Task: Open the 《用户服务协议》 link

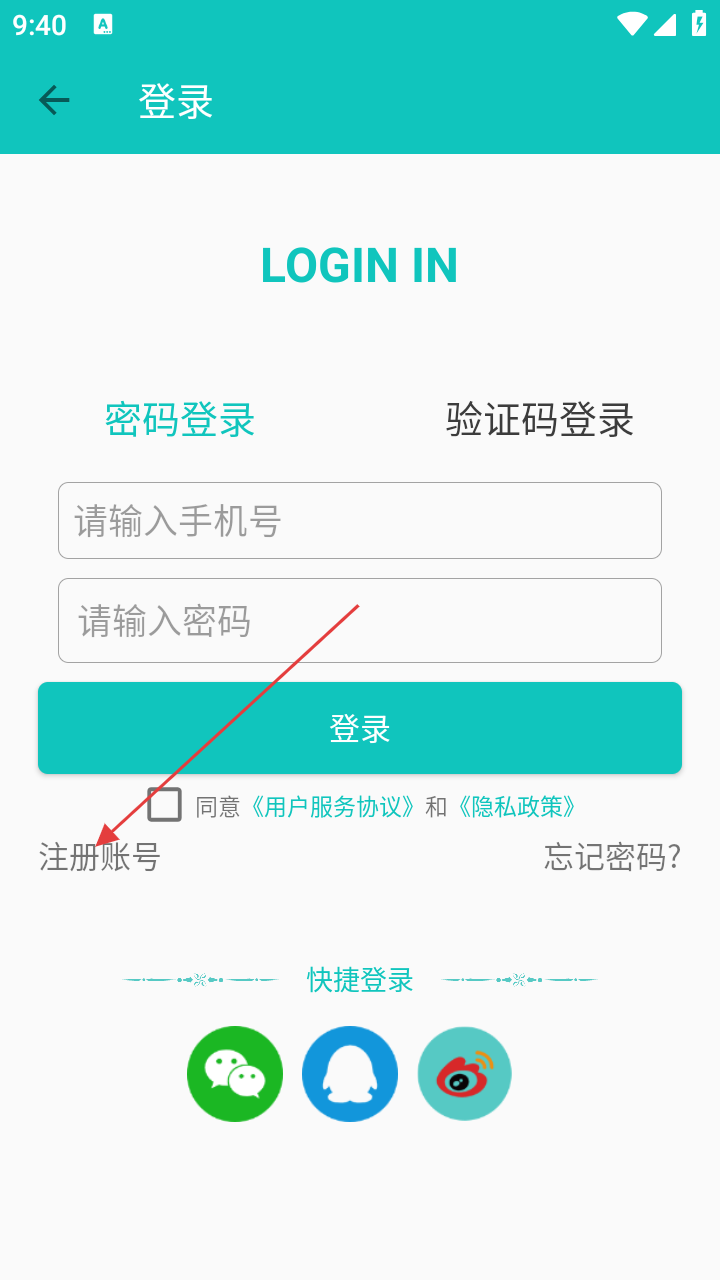Action: pos(333,807)
